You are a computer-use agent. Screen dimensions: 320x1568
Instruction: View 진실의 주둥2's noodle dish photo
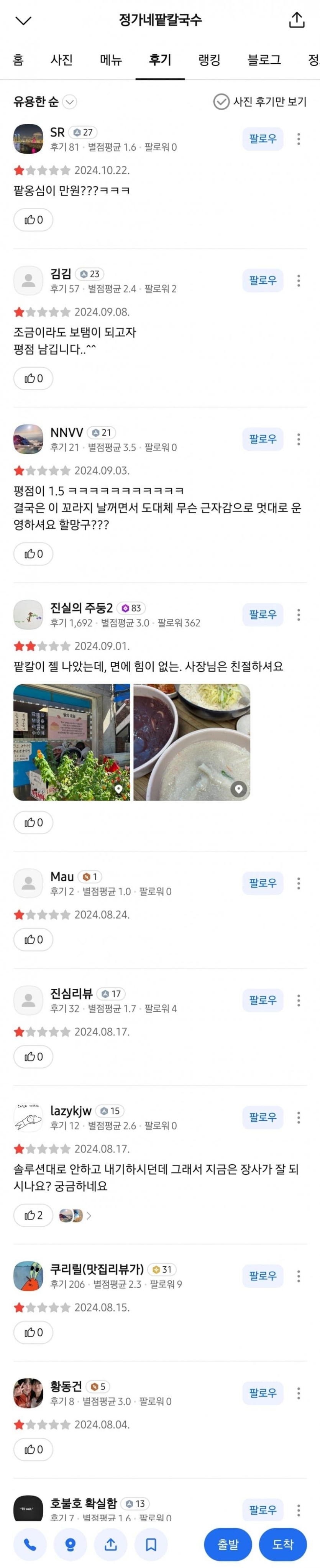[x=192, y=742]
